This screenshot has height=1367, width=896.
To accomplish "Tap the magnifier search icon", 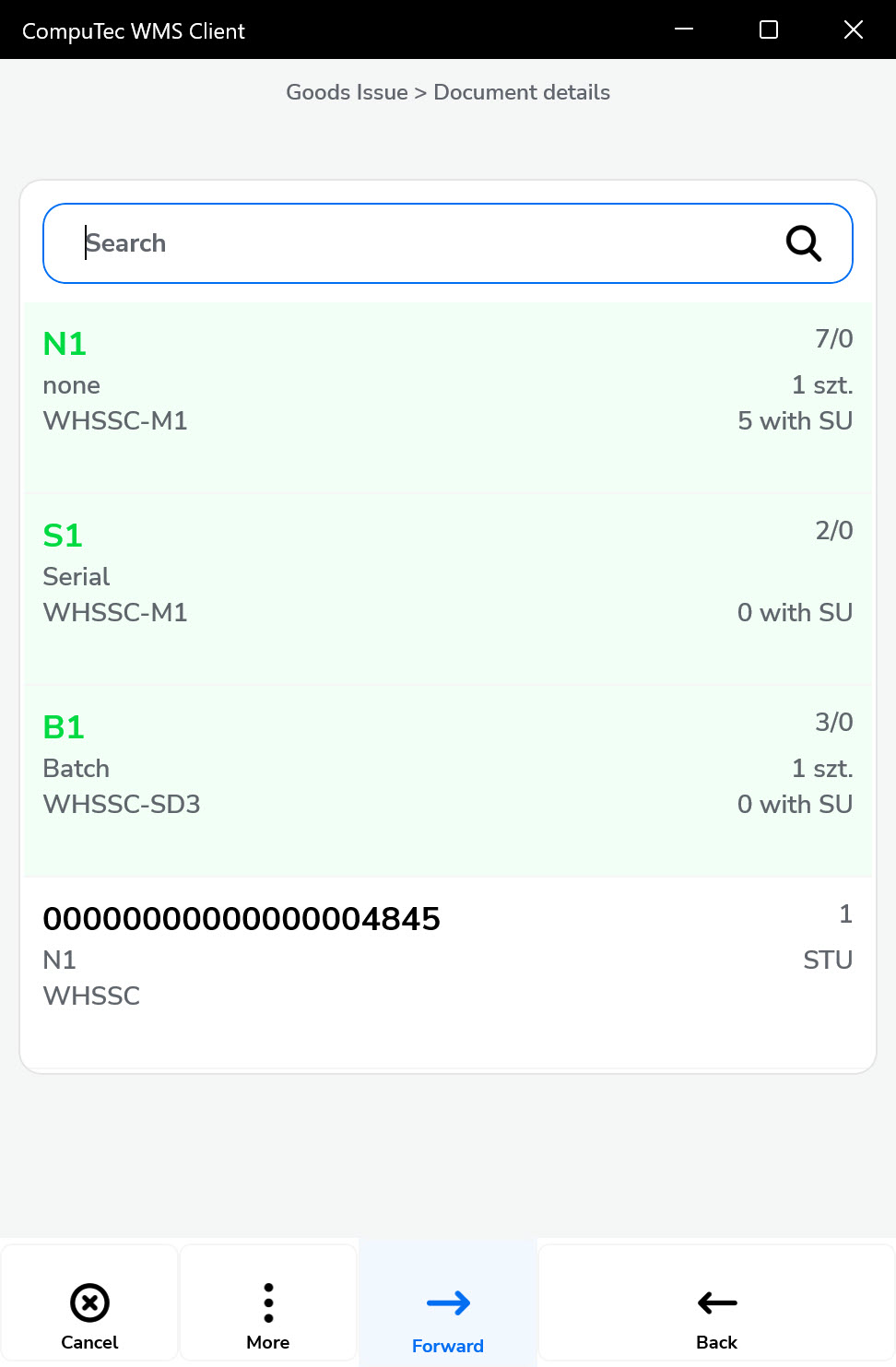I will 803,243.
